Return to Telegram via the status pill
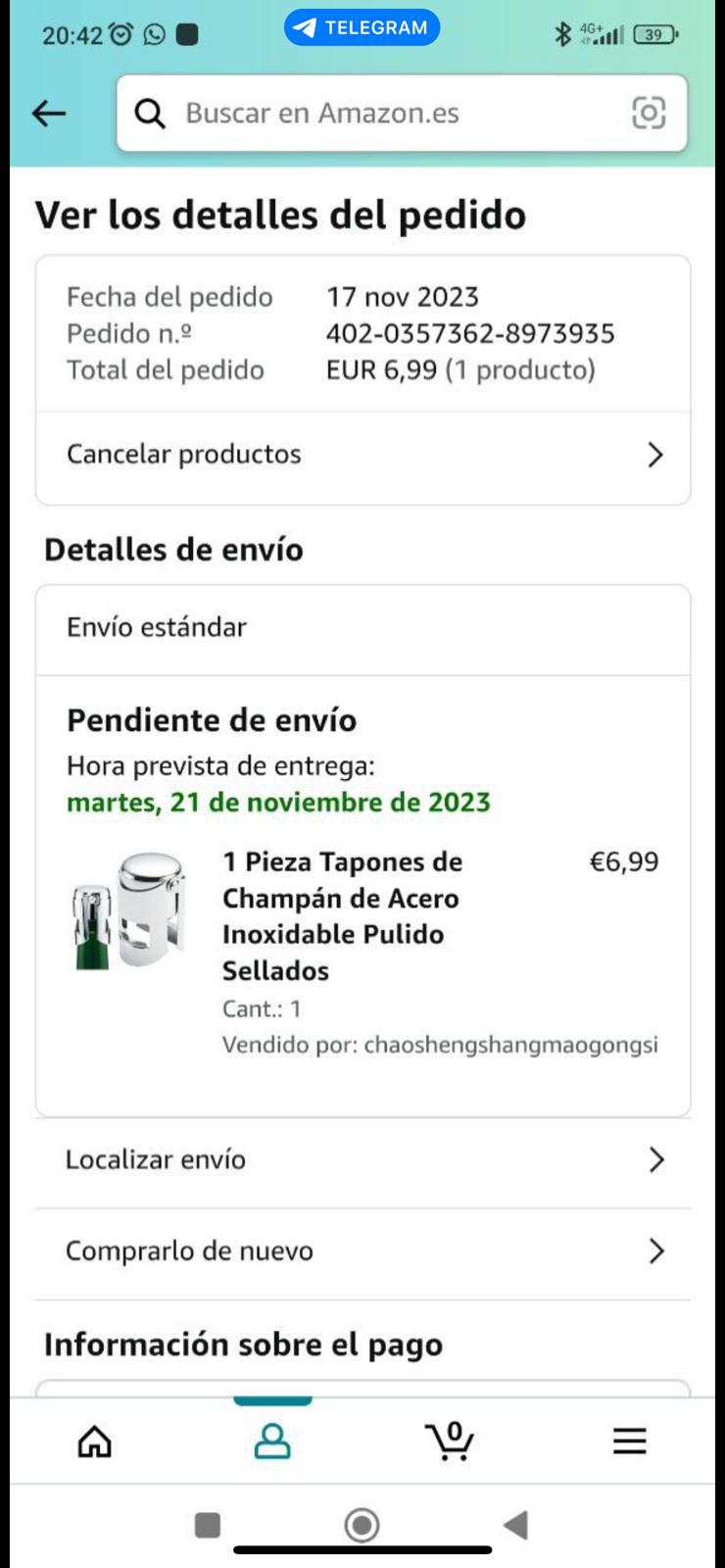This screenshot has height=1568, width=725. [362, 27]
